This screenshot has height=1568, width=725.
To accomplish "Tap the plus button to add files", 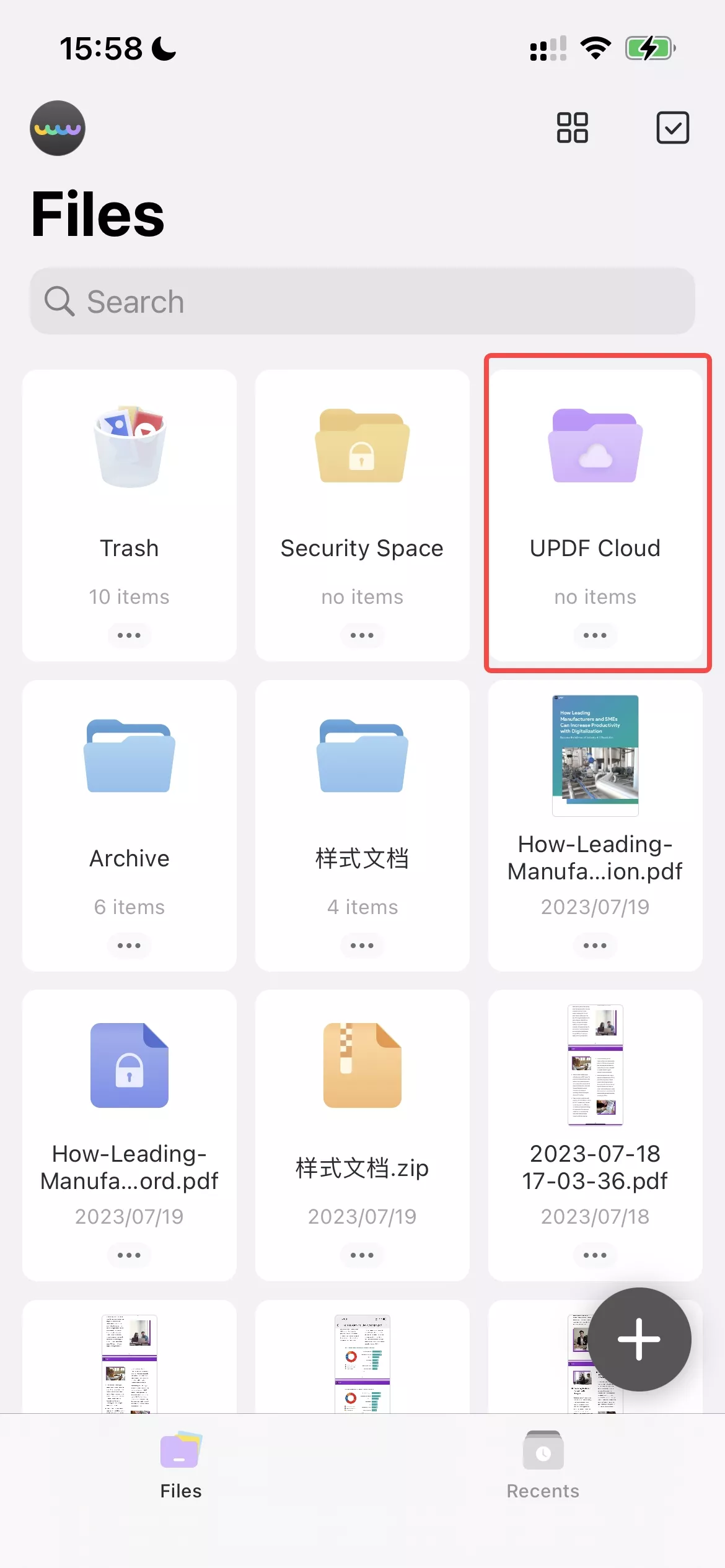I will pos(639,1339).
